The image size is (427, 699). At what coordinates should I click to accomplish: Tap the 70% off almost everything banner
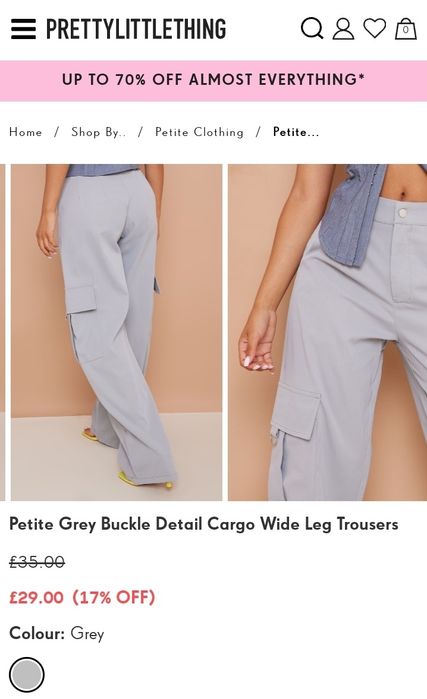(214, 81)
